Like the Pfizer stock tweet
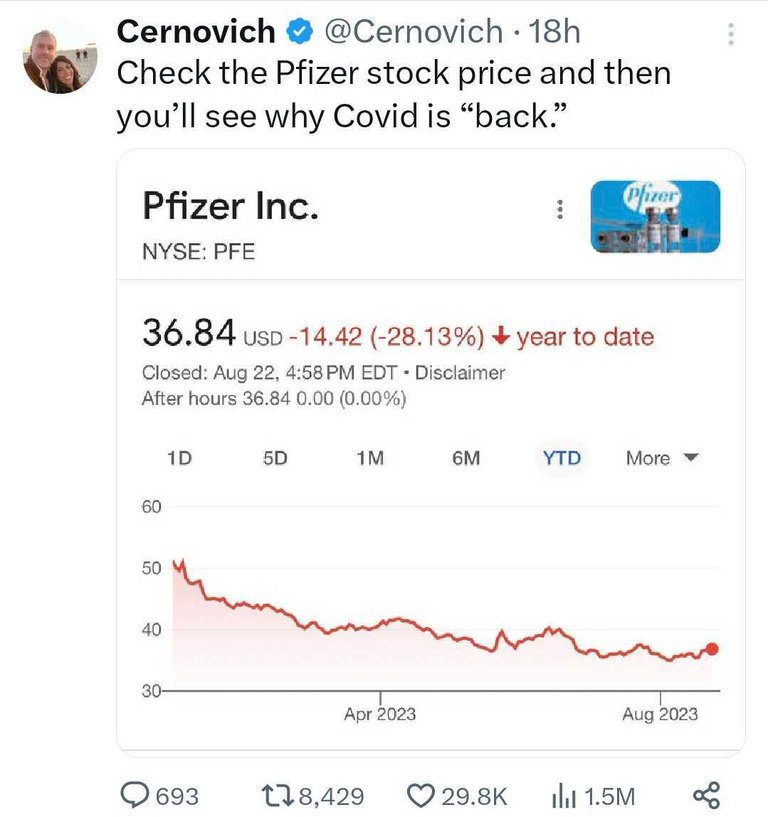This screenshot has height=817, width=768. tap(421, 796)
